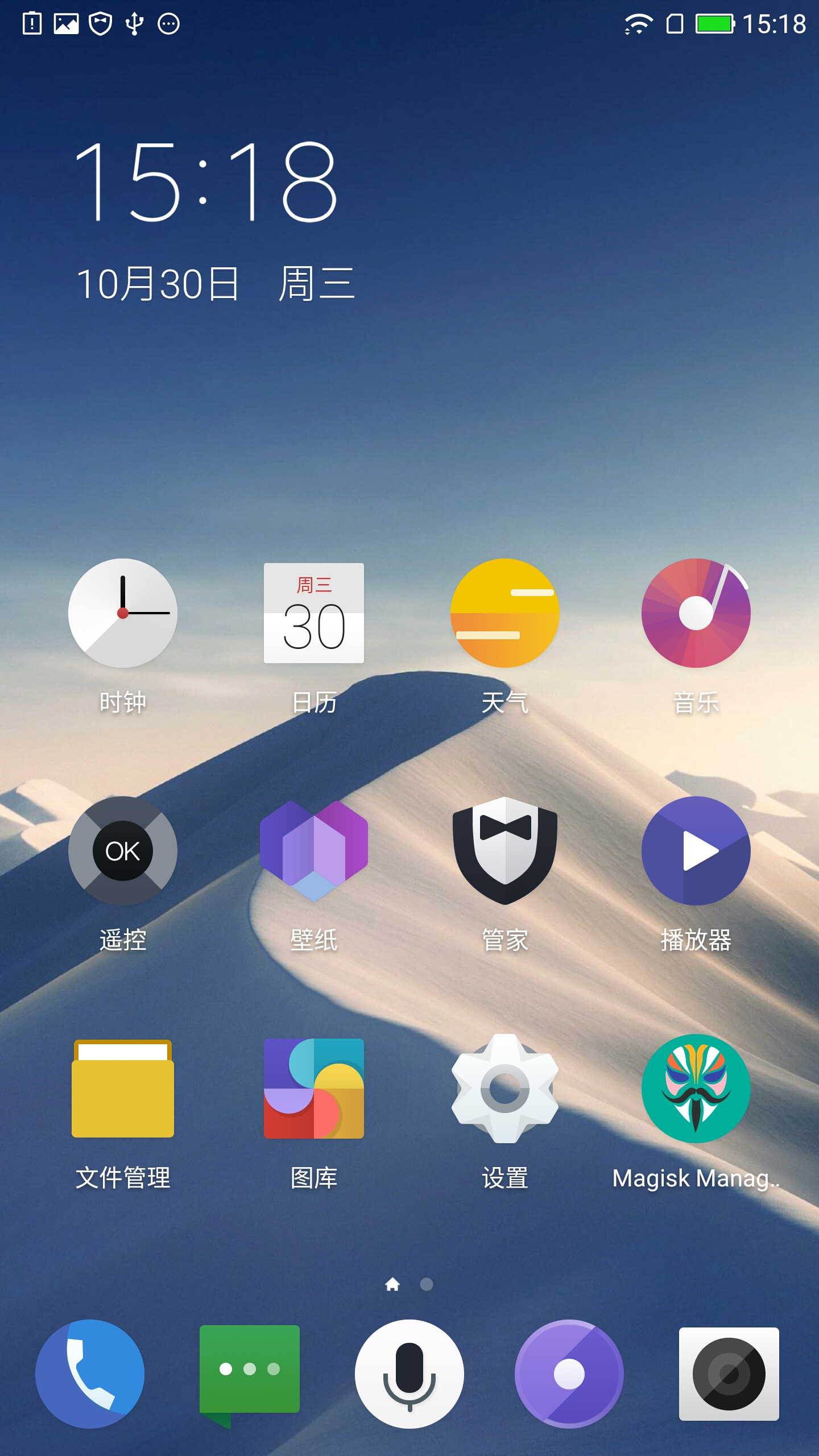Open the 播放器 video player app

[696, 851]
